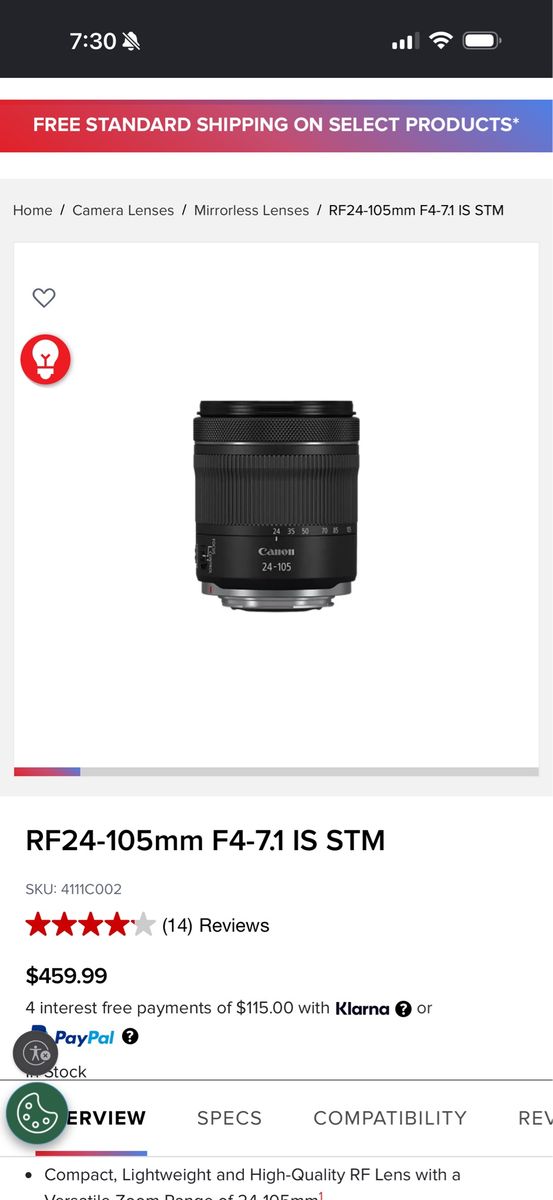
Task: Show PayPal info help icon
Action: [x=130, y=1037]
